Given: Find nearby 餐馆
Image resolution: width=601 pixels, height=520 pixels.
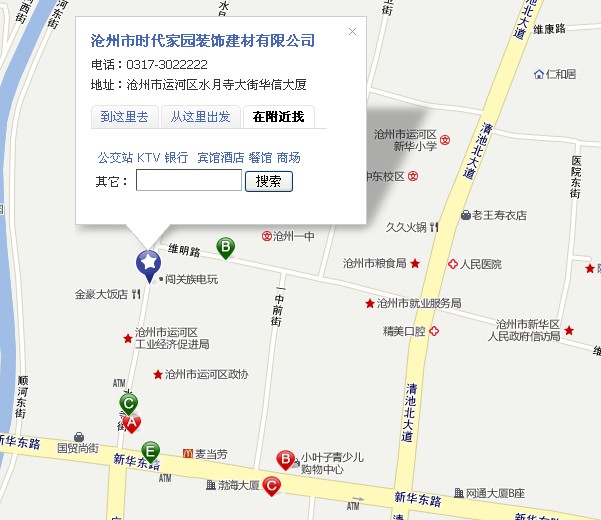Looking at the screenshot, I should click(x=260, y=158).
